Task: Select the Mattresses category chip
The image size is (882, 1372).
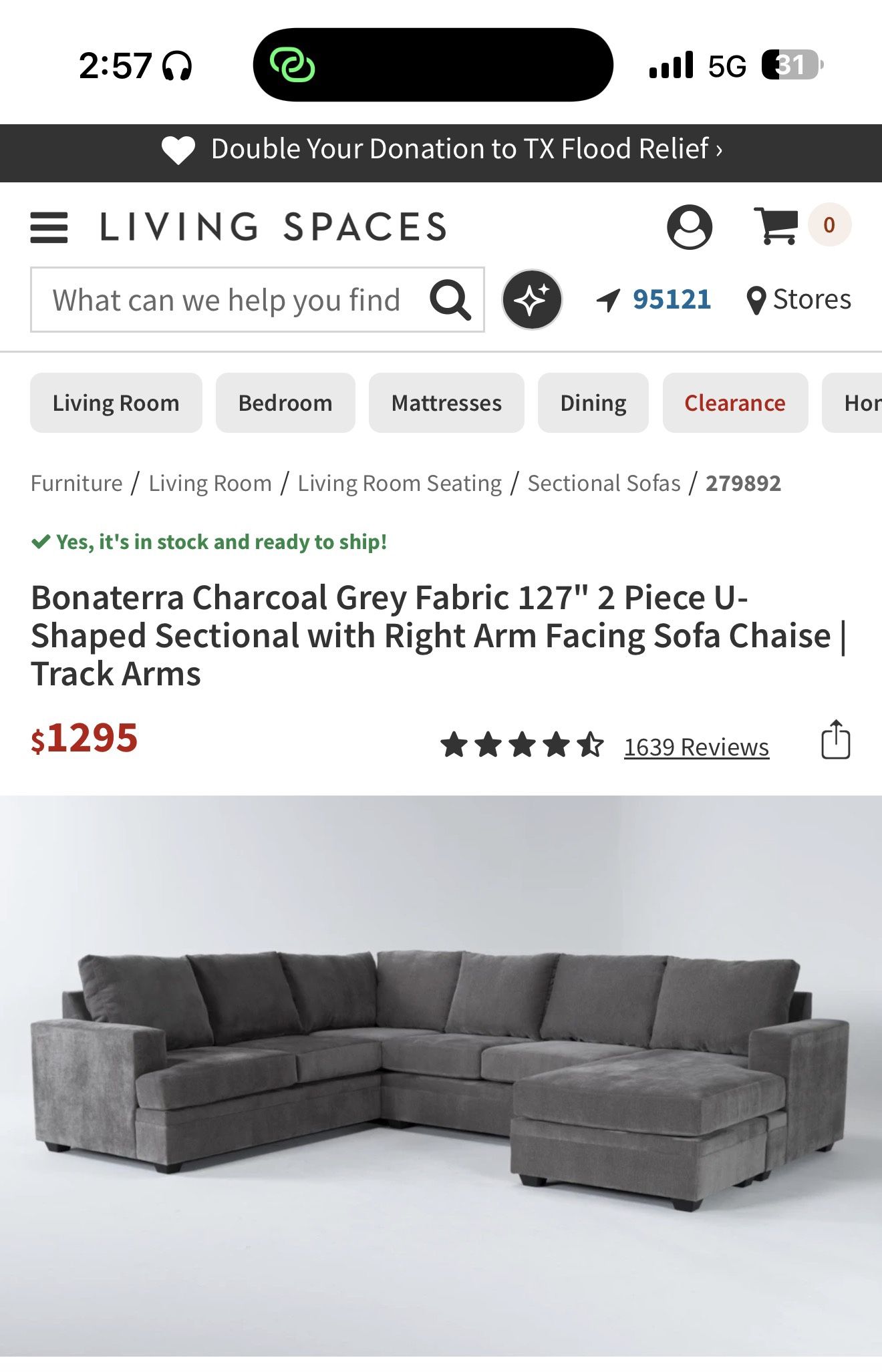Action: coord(446,403)
